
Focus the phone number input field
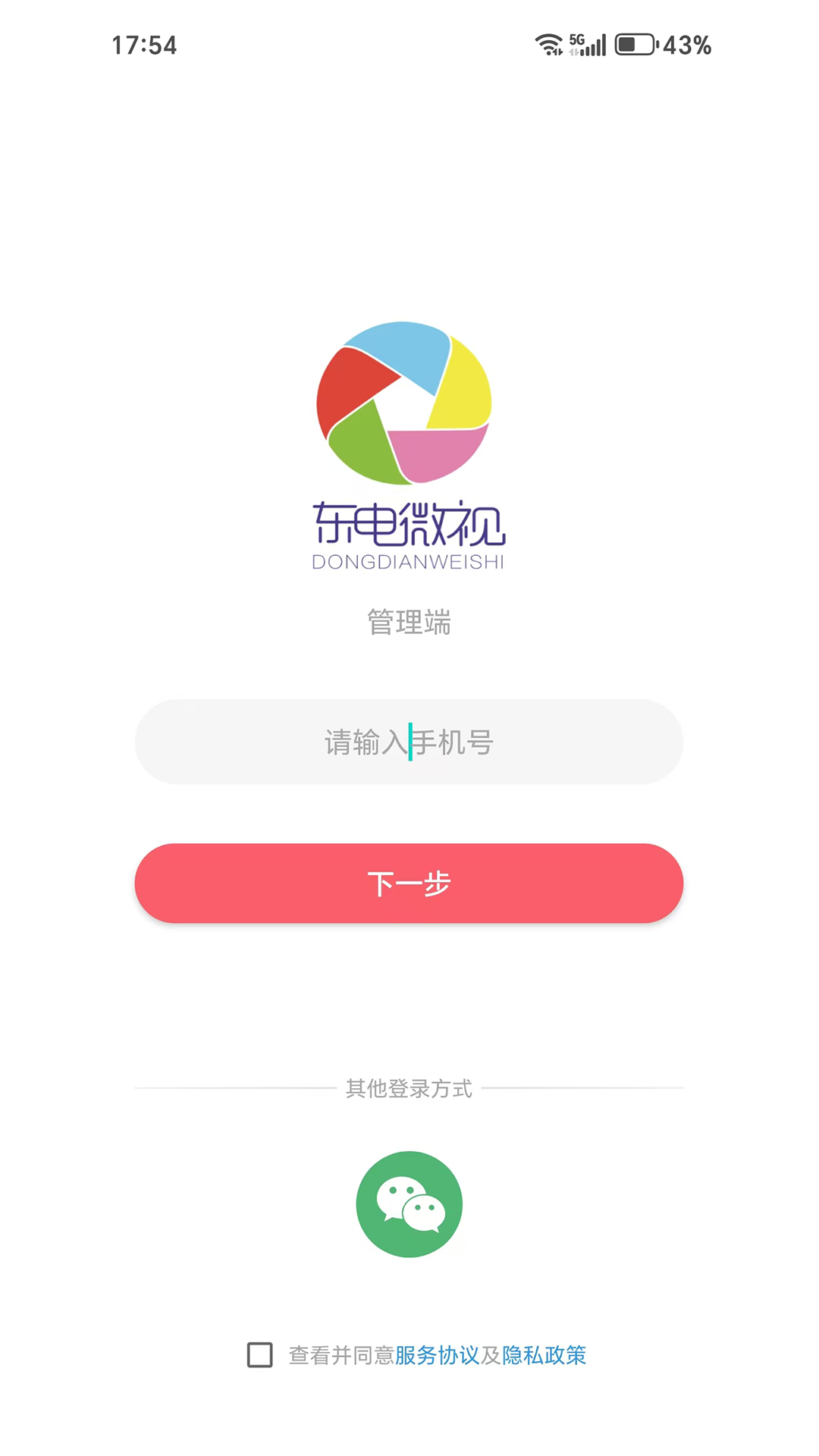(409, 742)
